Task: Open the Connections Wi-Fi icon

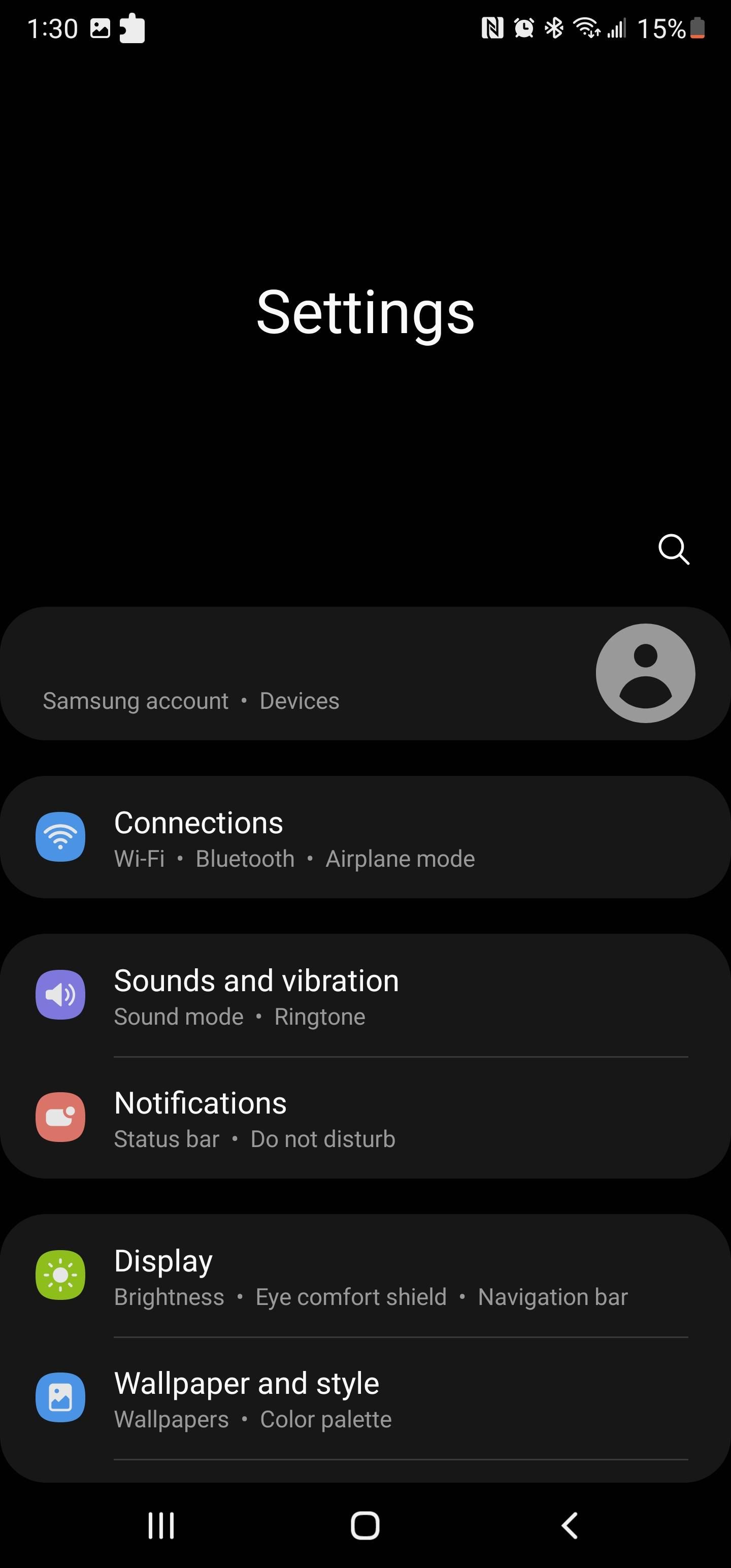Action: [60, 837]
